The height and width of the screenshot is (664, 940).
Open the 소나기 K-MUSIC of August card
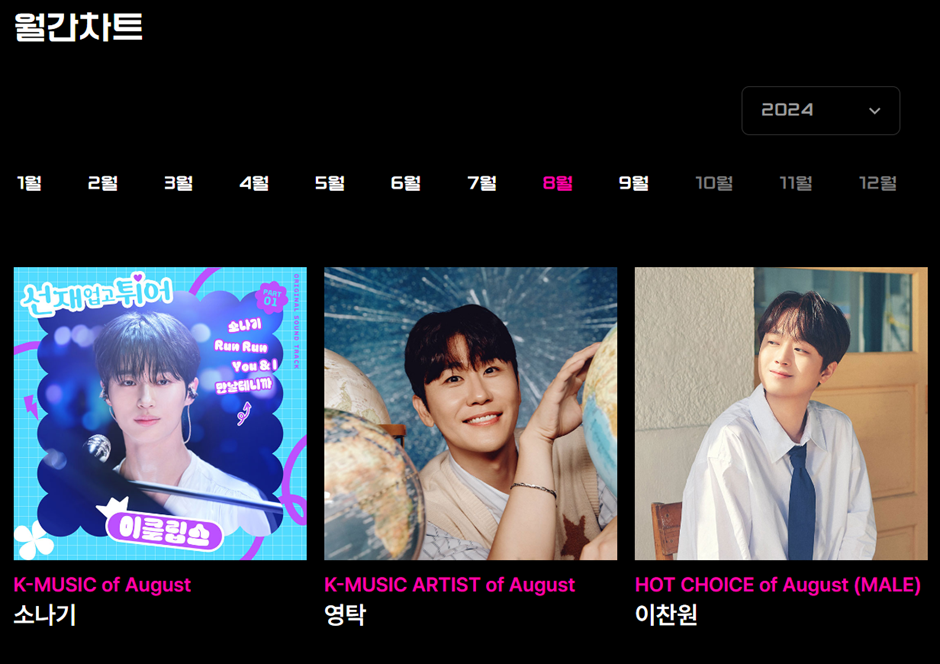coord(160,413)
